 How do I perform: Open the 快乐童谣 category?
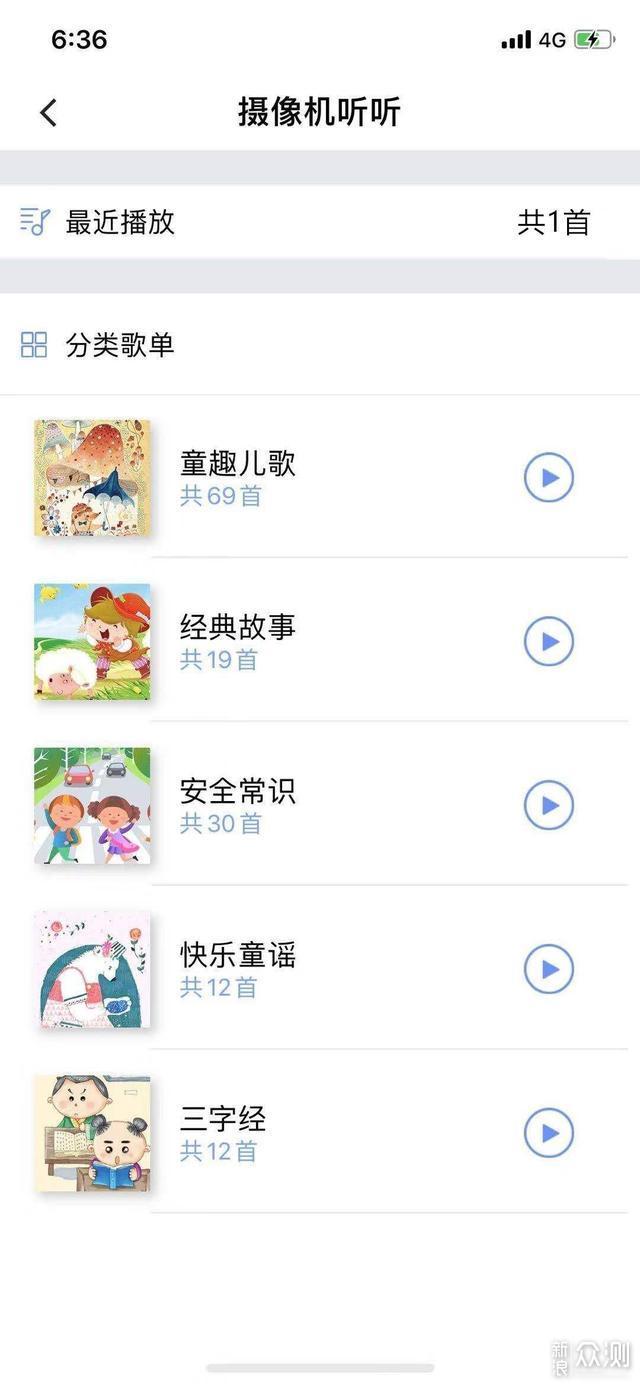pos(238,968)
